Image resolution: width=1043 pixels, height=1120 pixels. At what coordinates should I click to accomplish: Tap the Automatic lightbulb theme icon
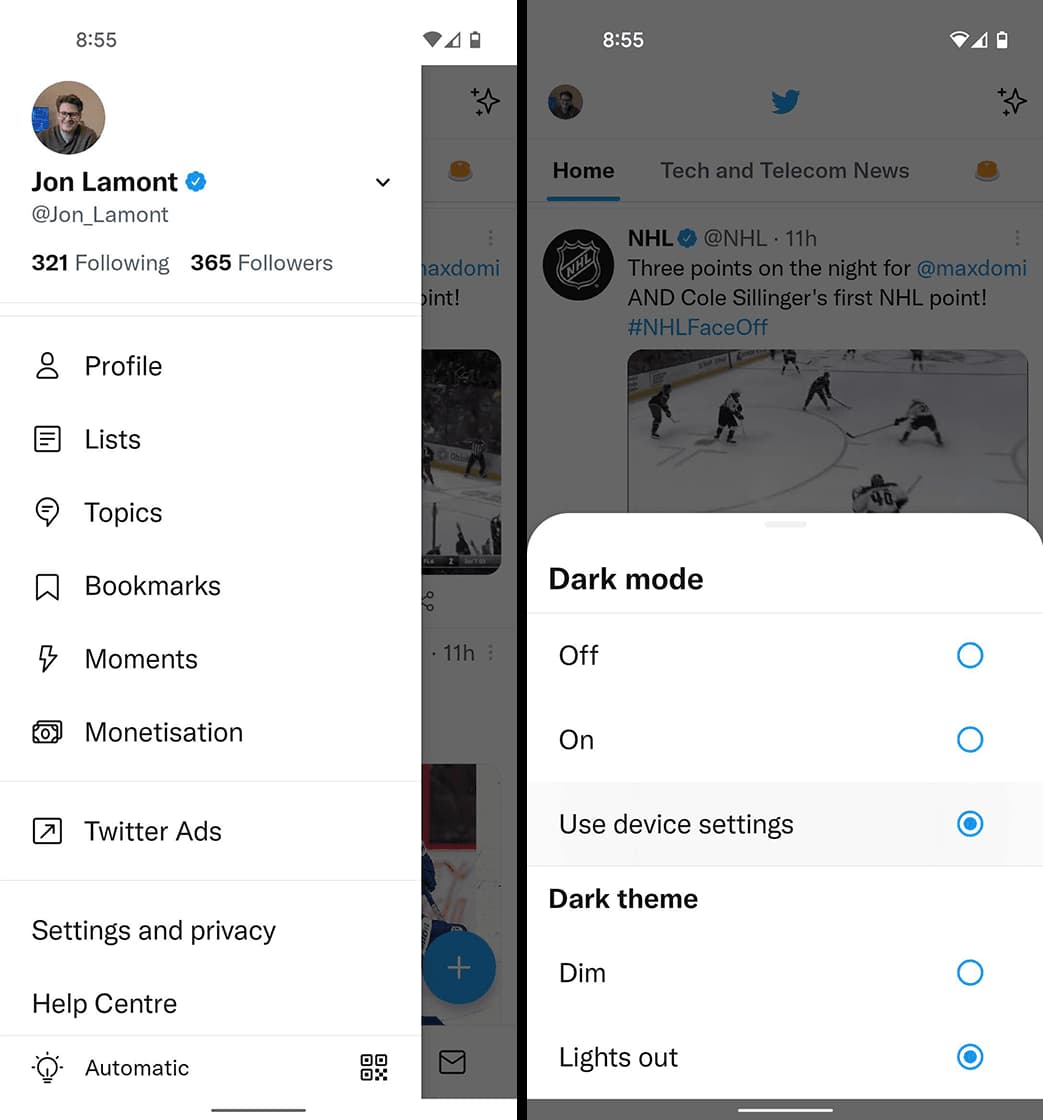click(x=47, y=1067)
